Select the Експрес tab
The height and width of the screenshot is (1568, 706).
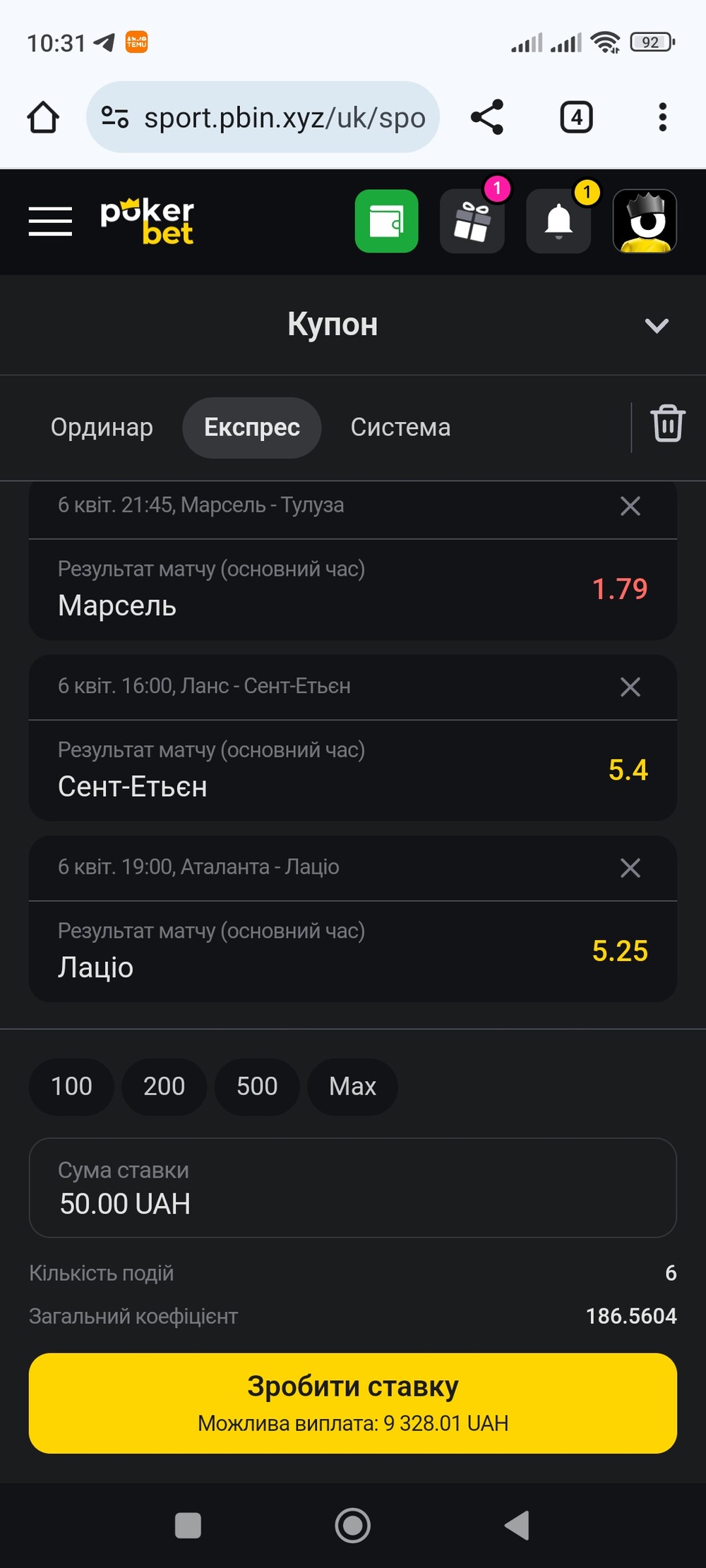tap(252, 428)
